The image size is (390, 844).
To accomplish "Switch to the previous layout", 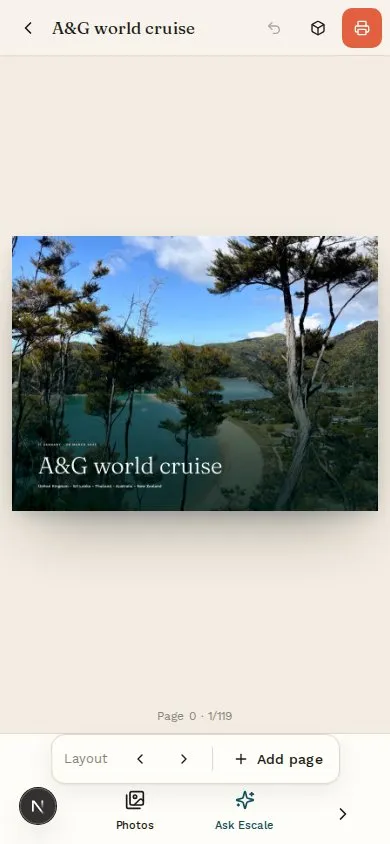I will pyautogui.click(x=140, y=759).
